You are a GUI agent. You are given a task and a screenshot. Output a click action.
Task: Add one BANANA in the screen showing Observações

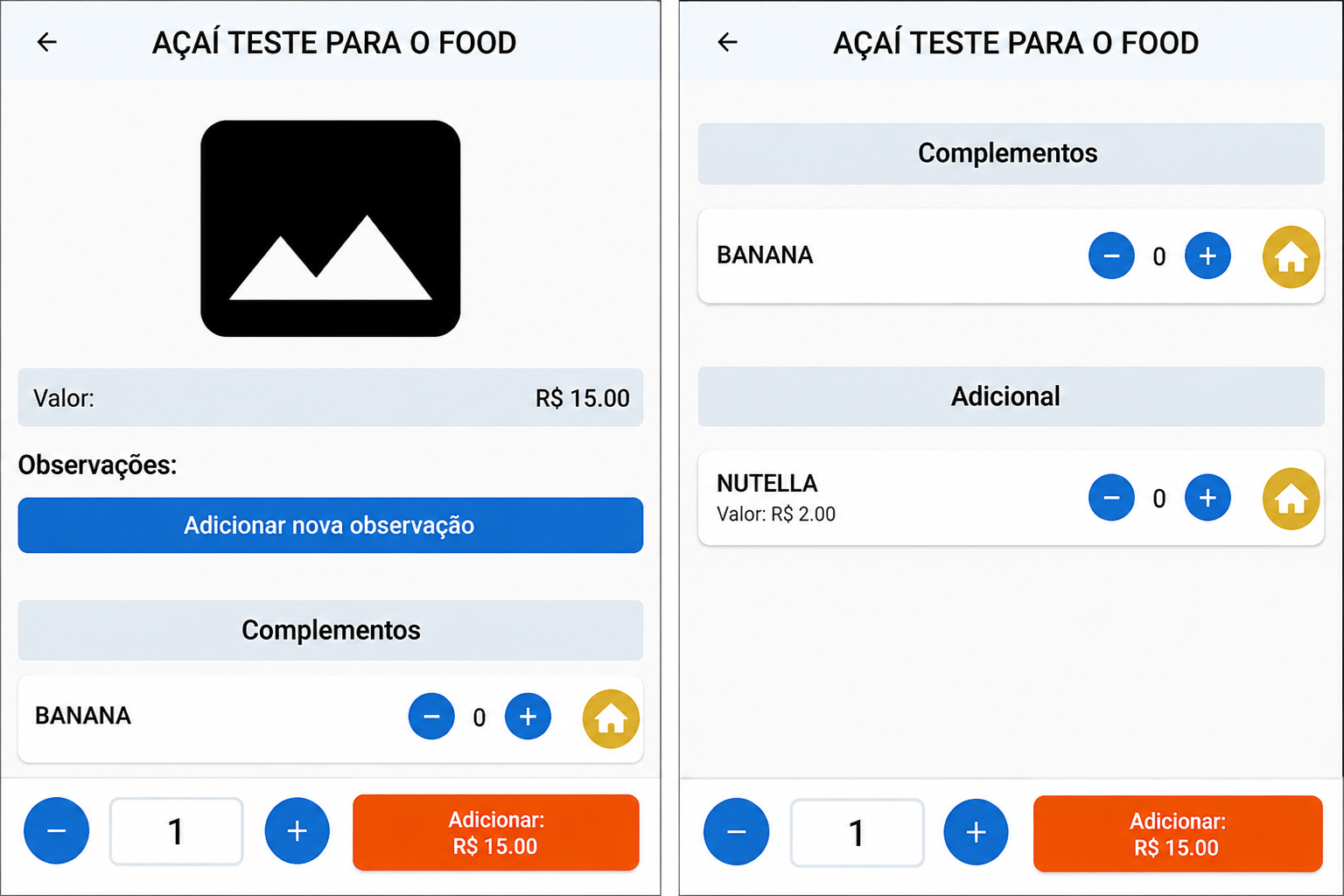[x=528, y=717]
